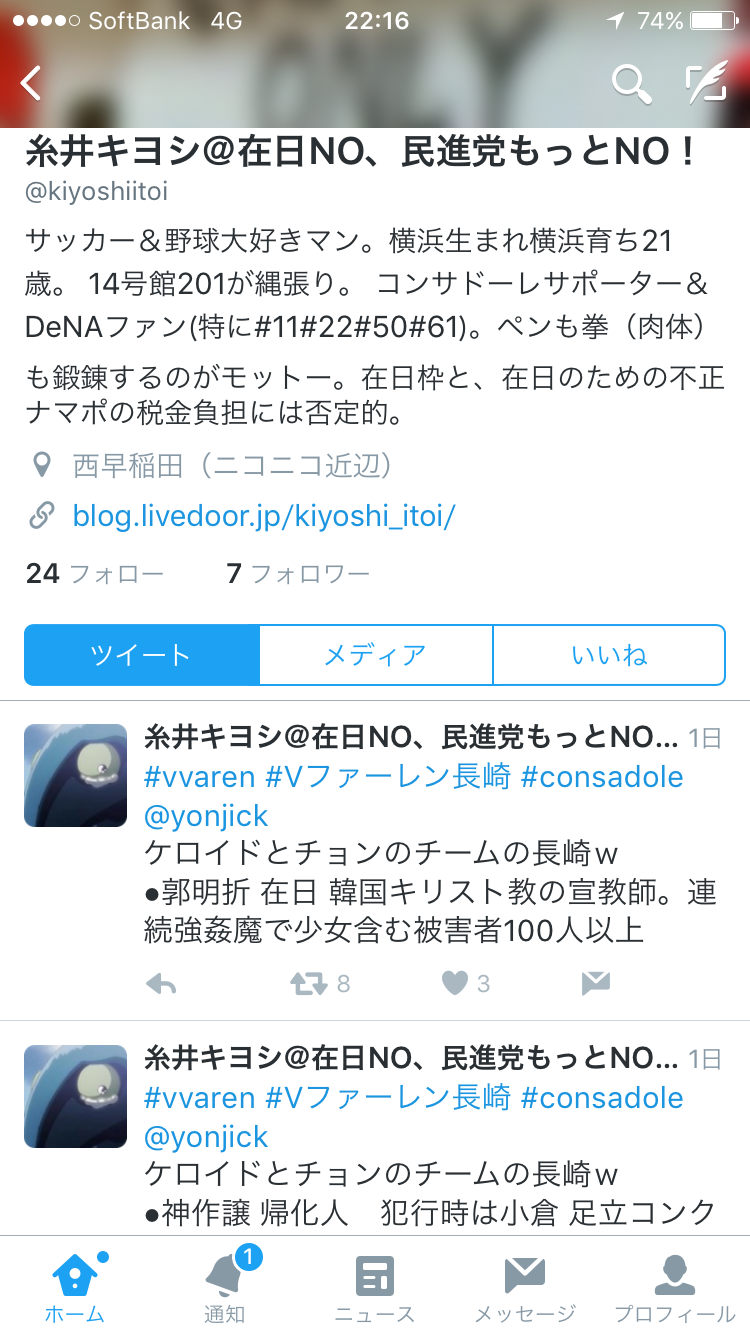
Task: Select the ツイート segment
Action: coord(141,655)
